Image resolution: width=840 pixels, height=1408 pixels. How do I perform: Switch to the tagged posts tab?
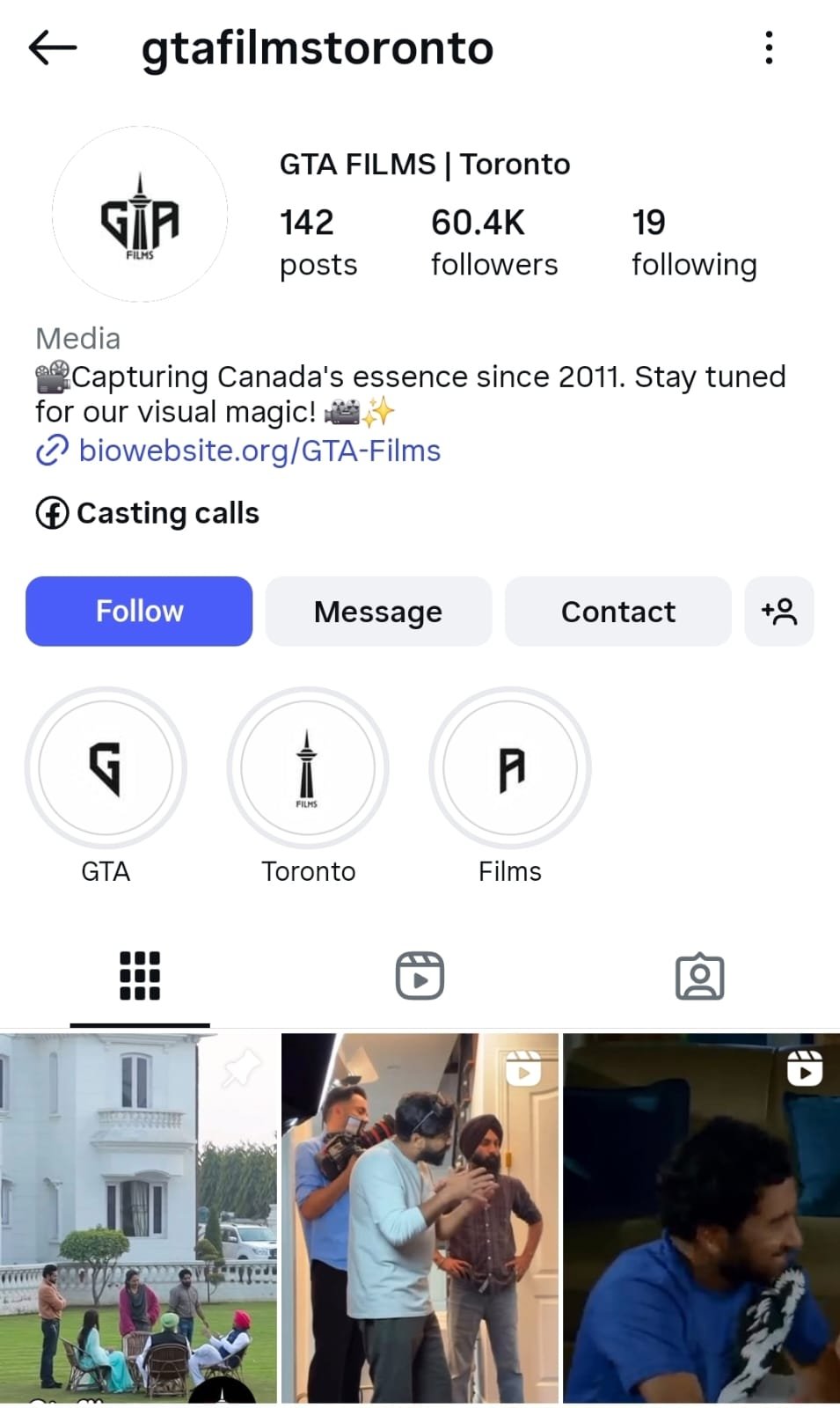[699, 976]
